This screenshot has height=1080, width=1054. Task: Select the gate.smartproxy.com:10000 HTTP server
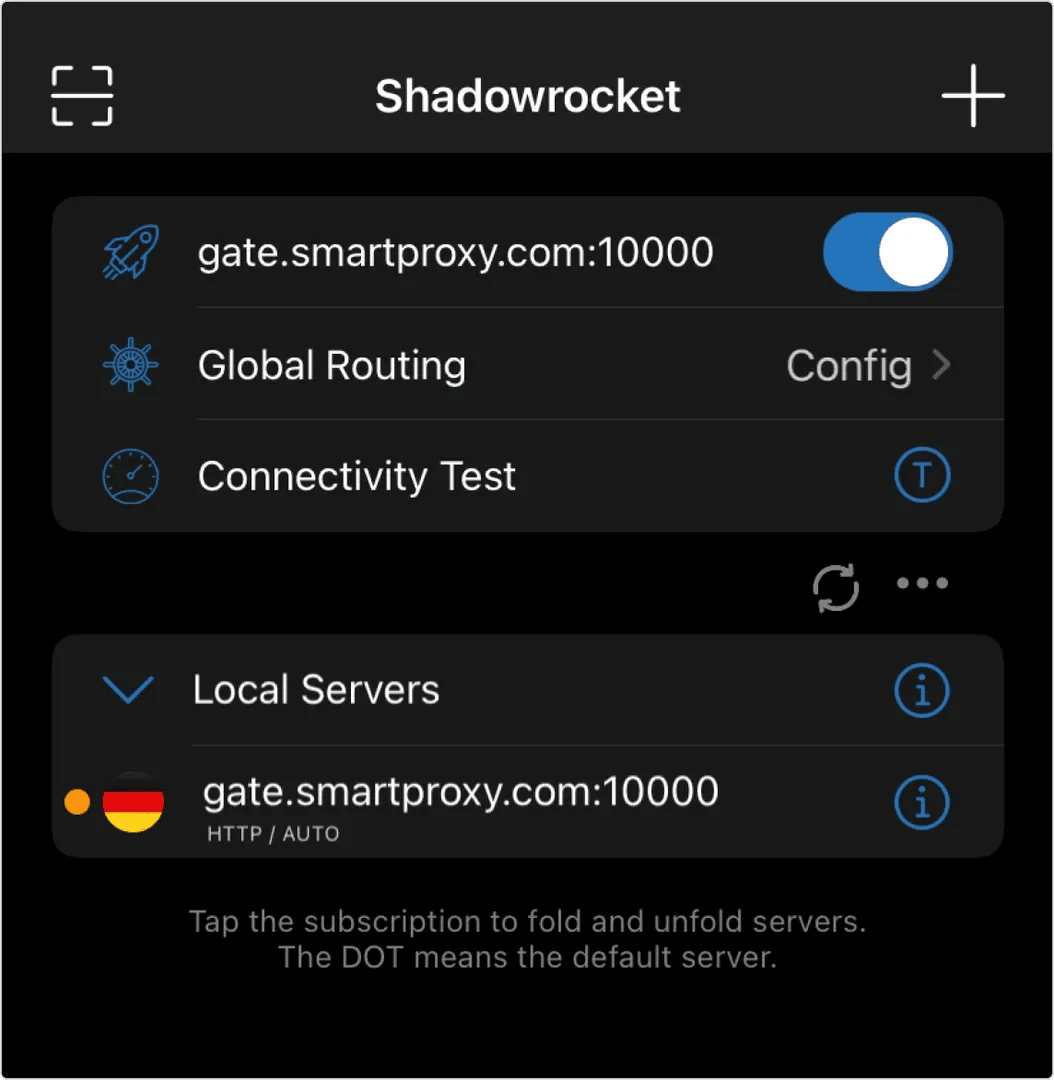pos(460,802)
